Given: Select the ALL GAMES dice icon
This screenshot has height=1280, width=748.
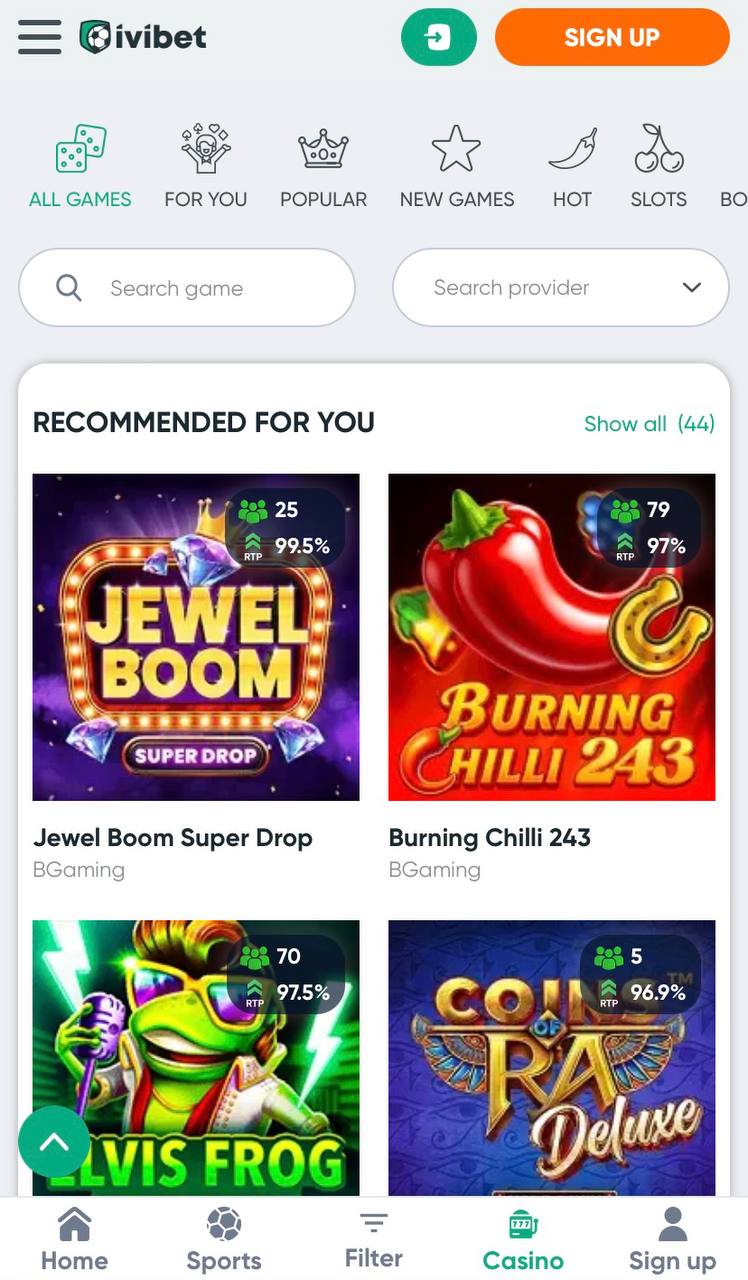Looking at the screenshot, I should tap(80, 148).
